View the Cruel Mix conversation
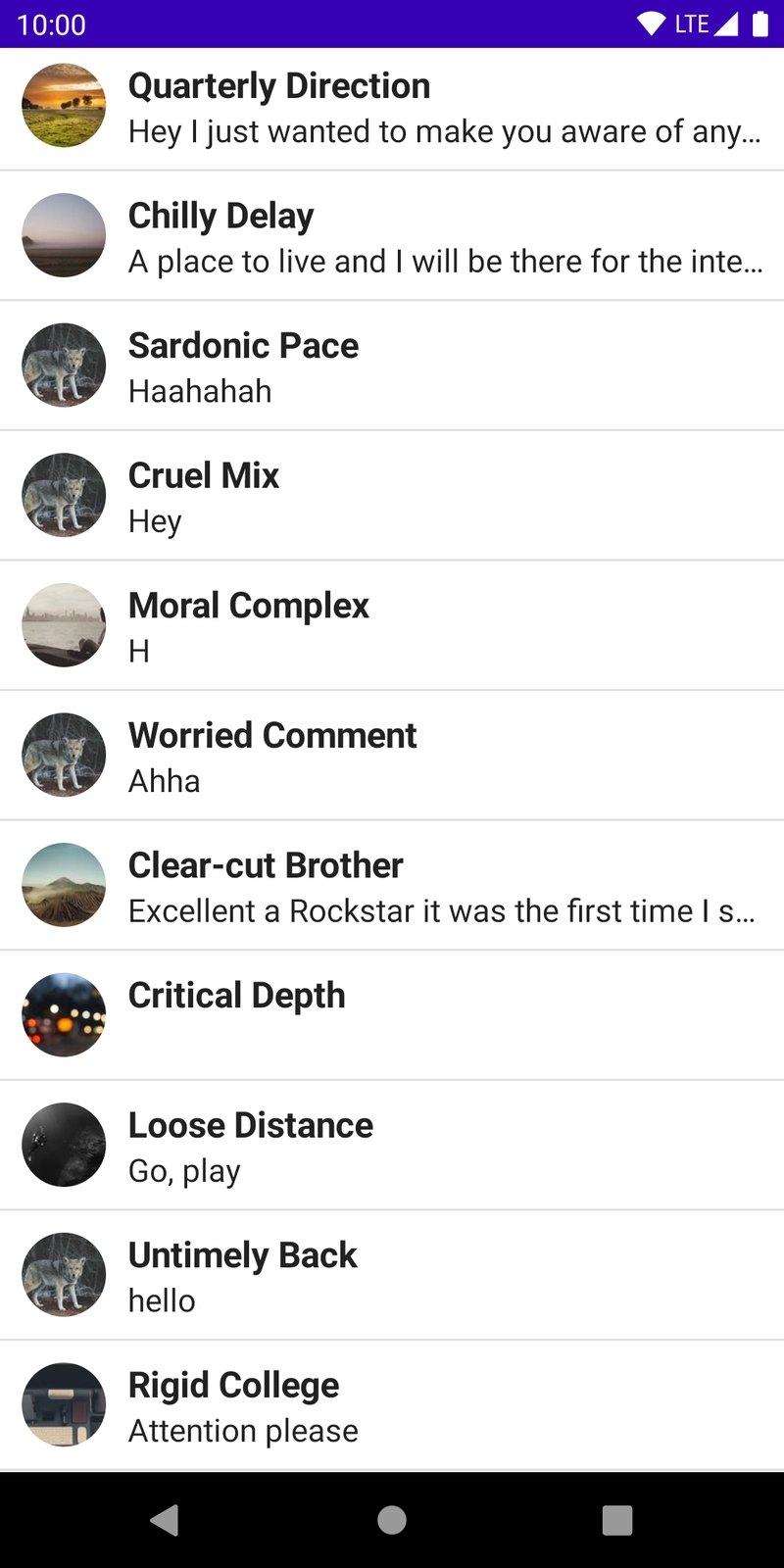This screenshot has width=784, height=1568. tap(392, 497)
